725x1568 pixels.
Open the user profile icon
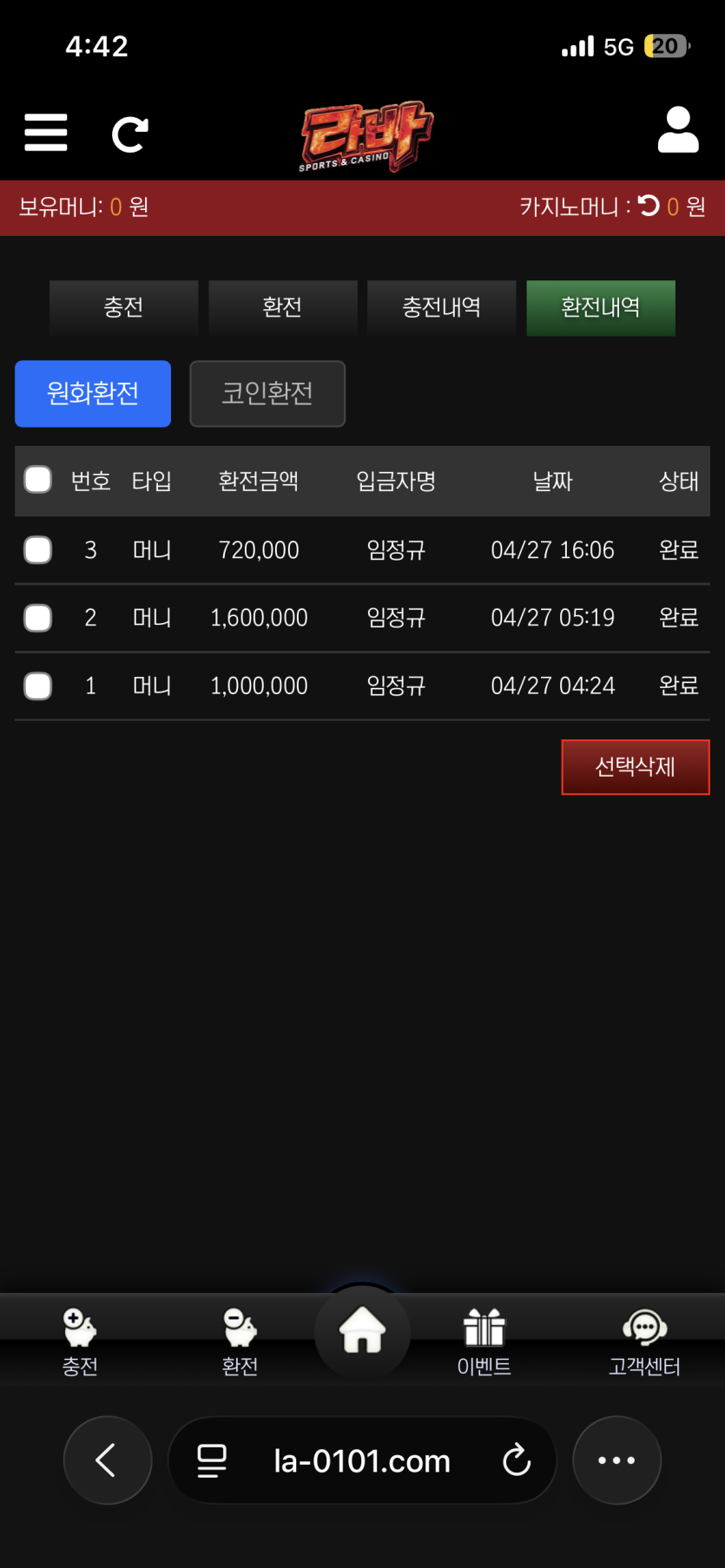click(x=677, y=131)
